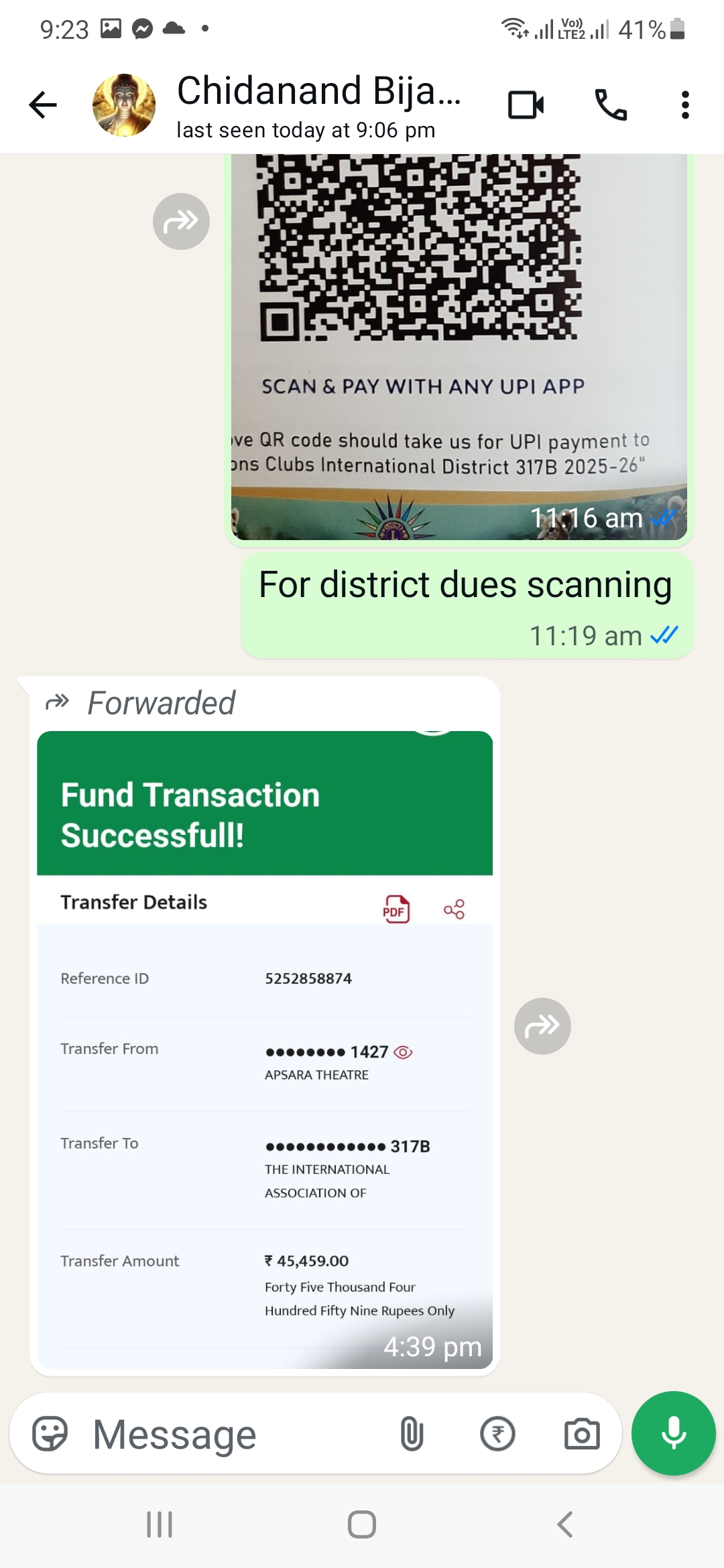Open the emoji and sticker picker
This screenshot has width=724, height=1568.
(x=50, y=1434)
